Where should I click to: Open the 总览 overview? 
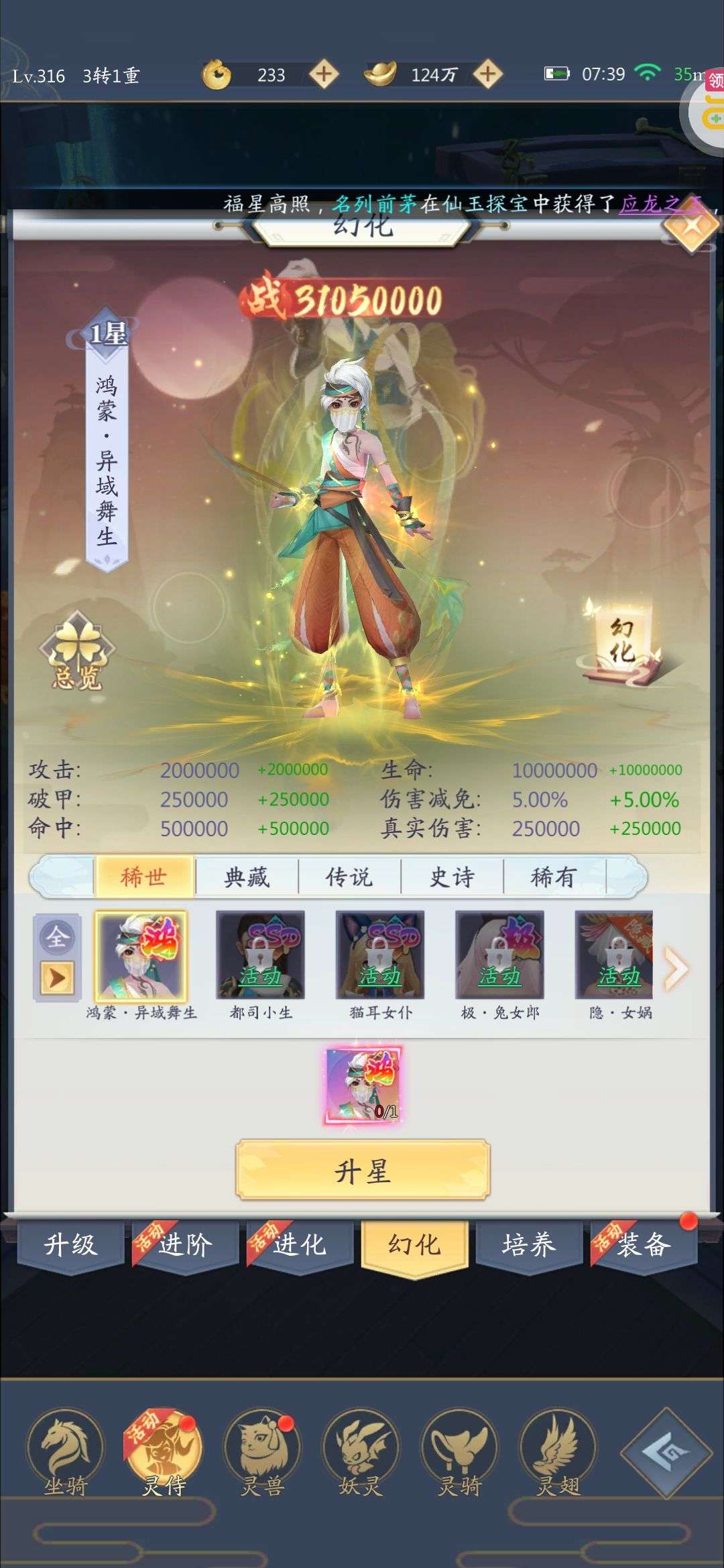[x=77, y=651]
